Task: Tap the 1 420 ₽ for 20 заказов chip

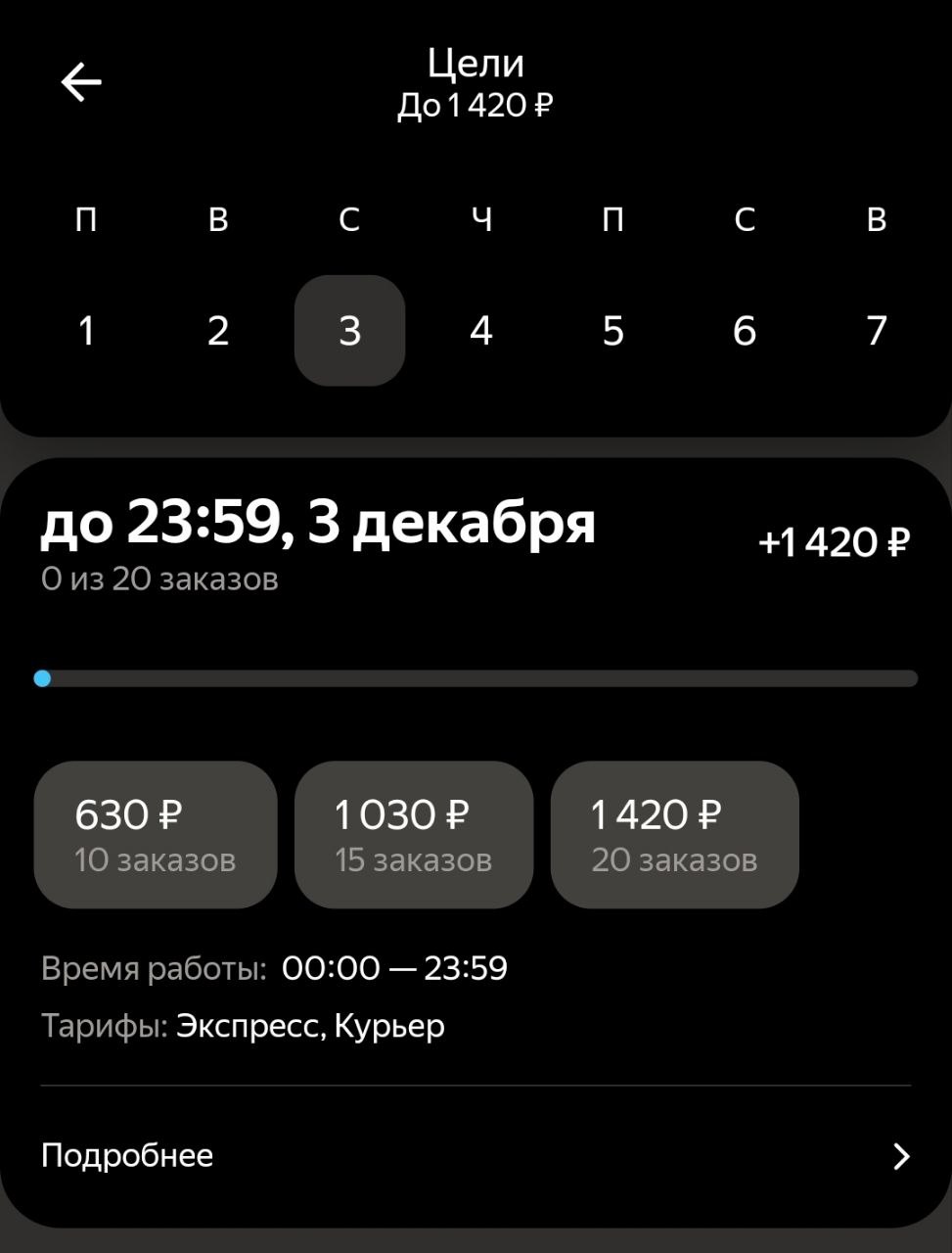Action: 674,835
